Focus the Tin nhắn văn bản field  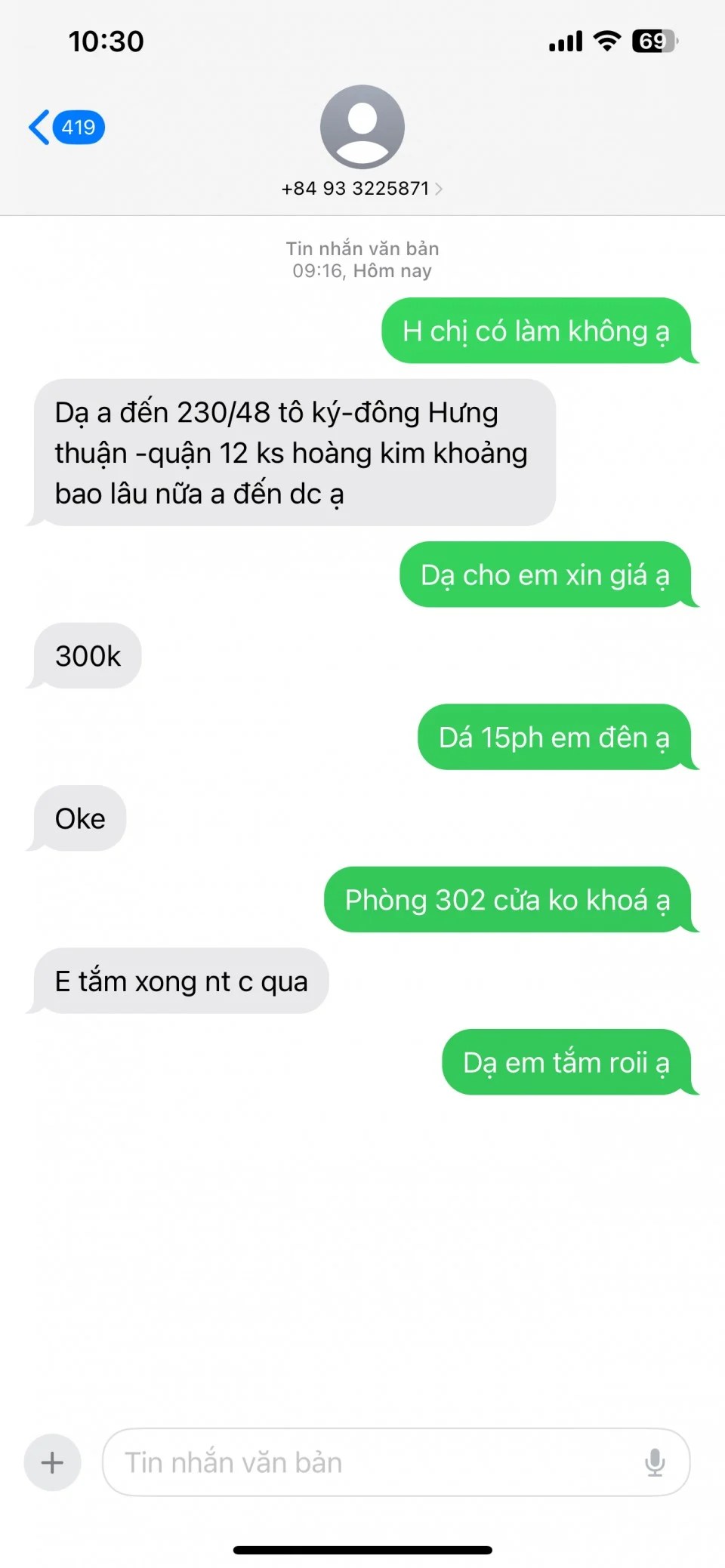(x=370, y=1462)
